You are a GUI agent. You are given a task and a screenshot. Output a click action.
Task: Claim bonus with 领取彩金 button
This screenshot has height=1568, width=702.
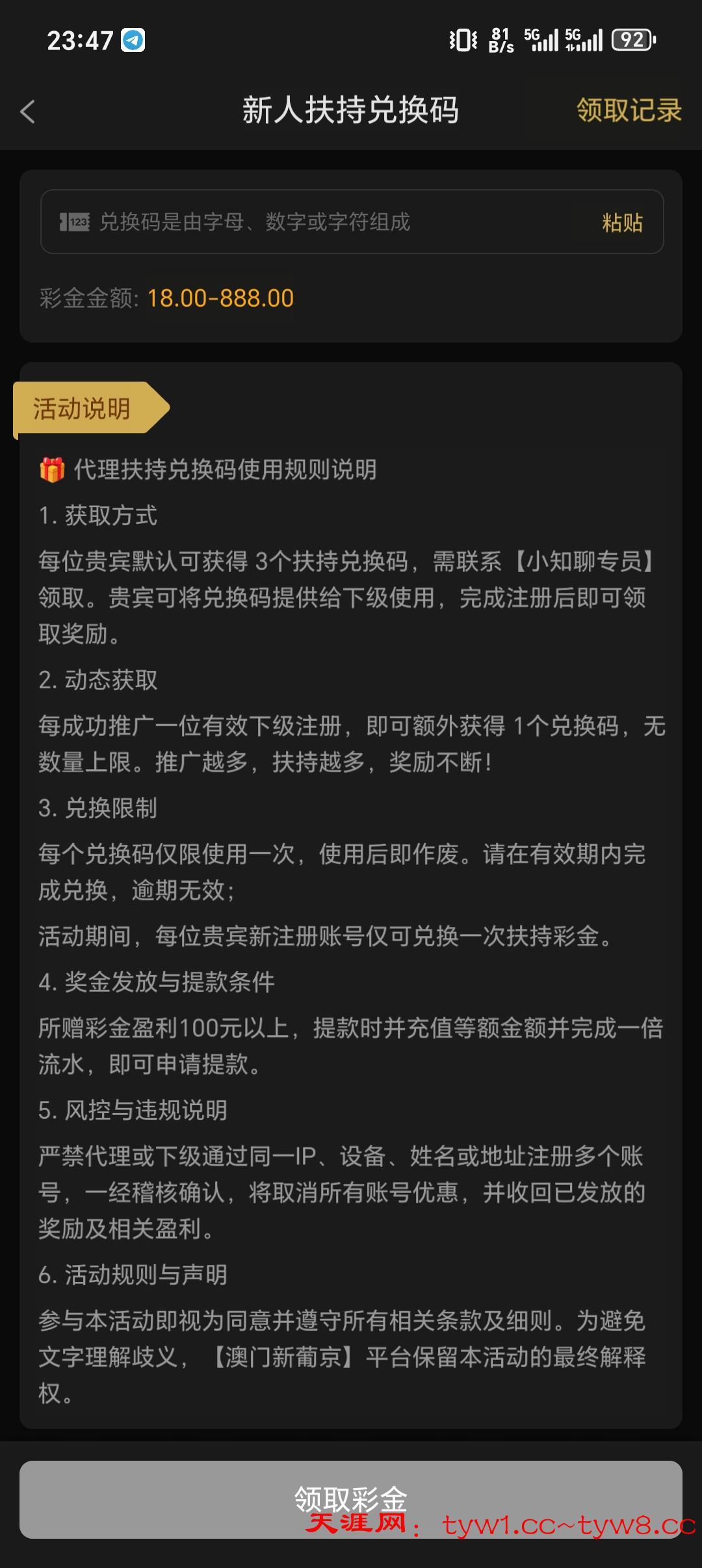(350, 1499)
